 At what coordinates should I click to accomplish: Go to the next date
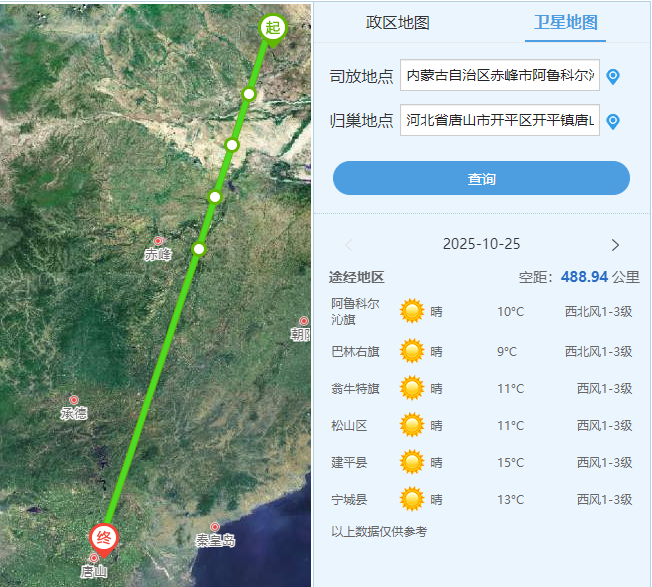[x=615, y=245]
